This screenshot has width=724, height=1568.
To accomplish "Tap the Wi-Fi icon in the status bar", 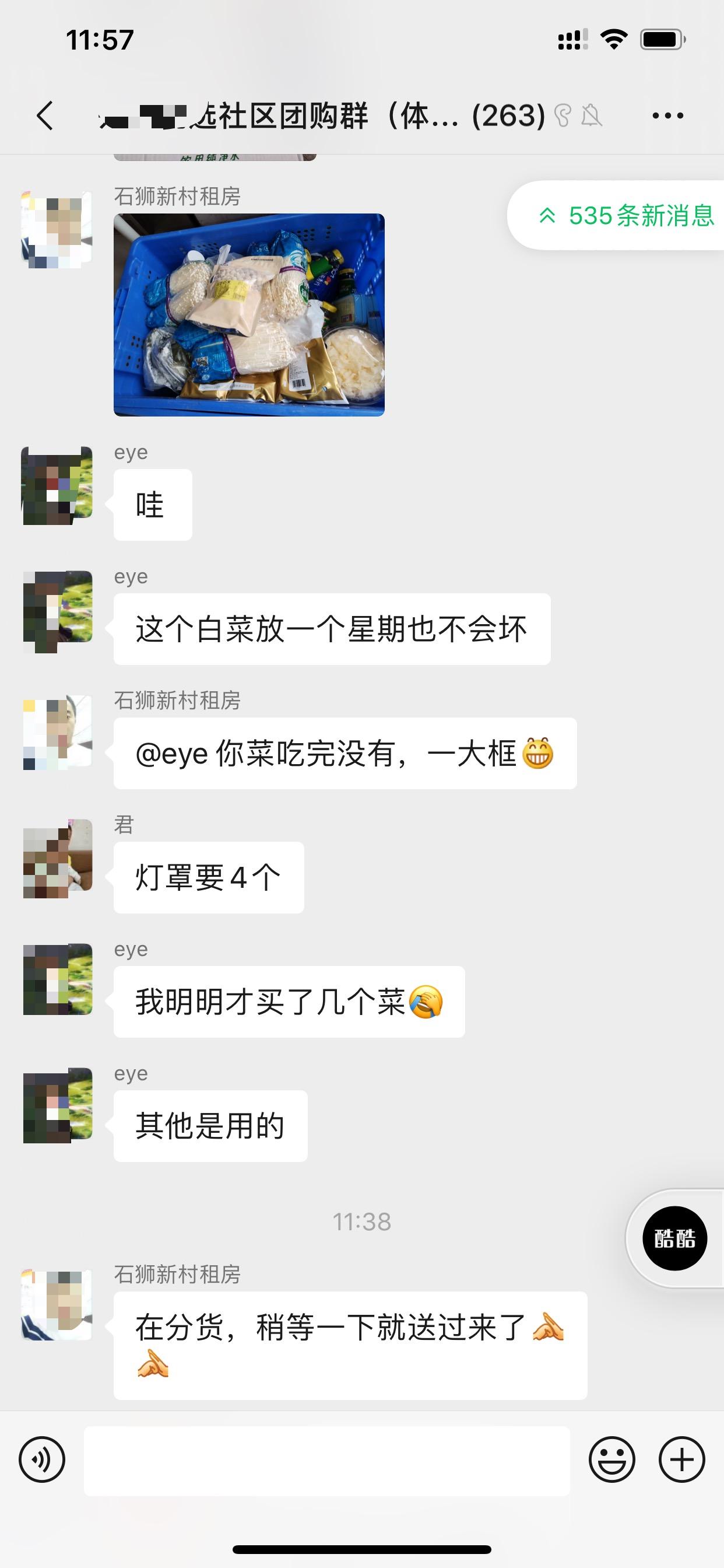I will click(614, 38).
